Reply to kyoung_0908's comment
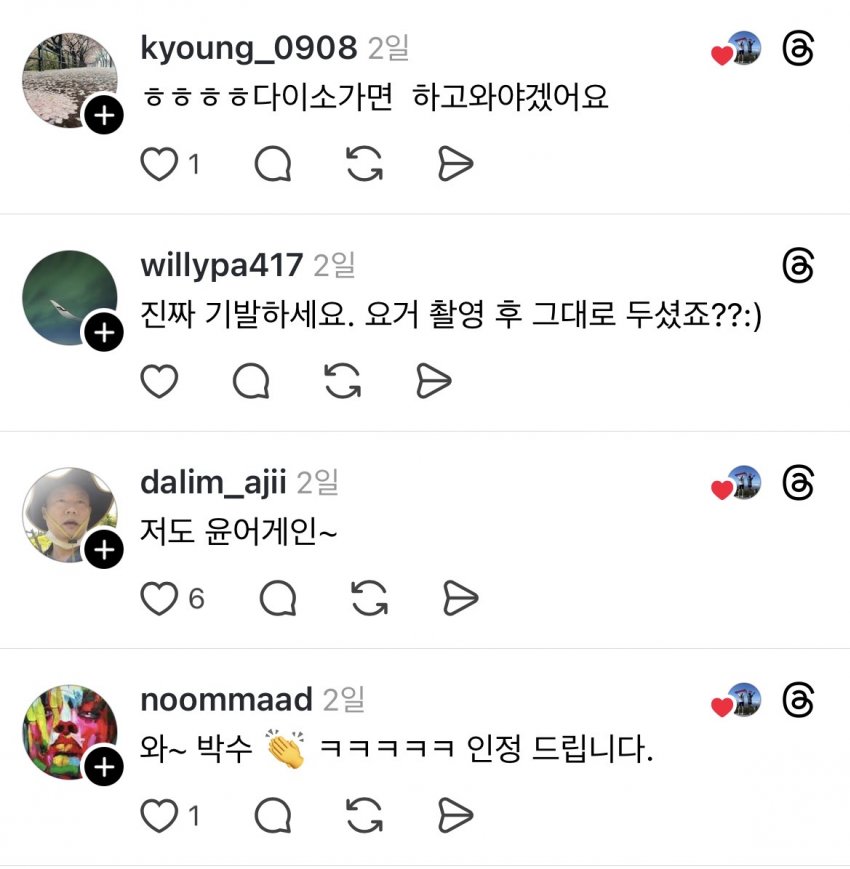The image size is (850, 869). pyautogui.click(x=272, y=164)
